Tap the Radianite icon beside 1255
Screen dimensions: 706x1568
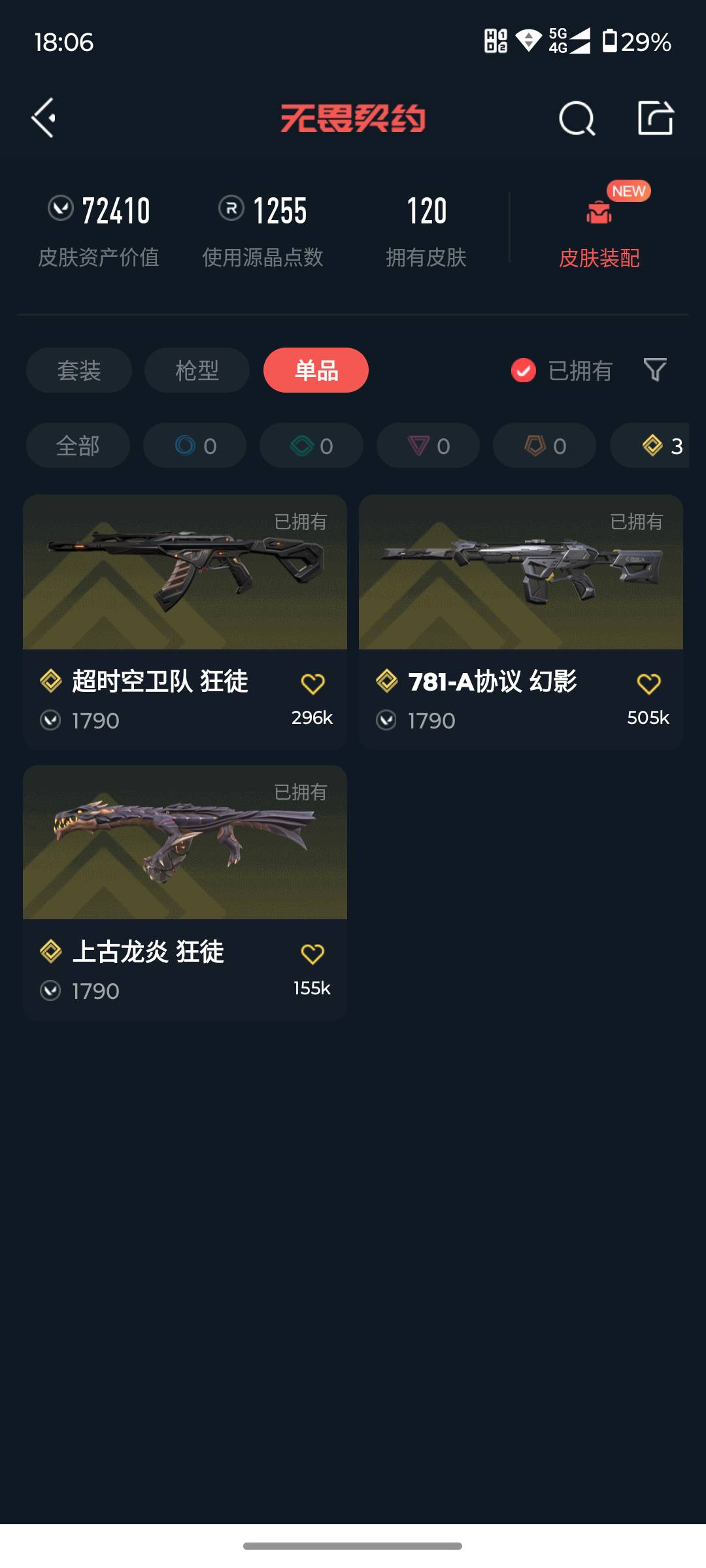click(x=225, y=209)
